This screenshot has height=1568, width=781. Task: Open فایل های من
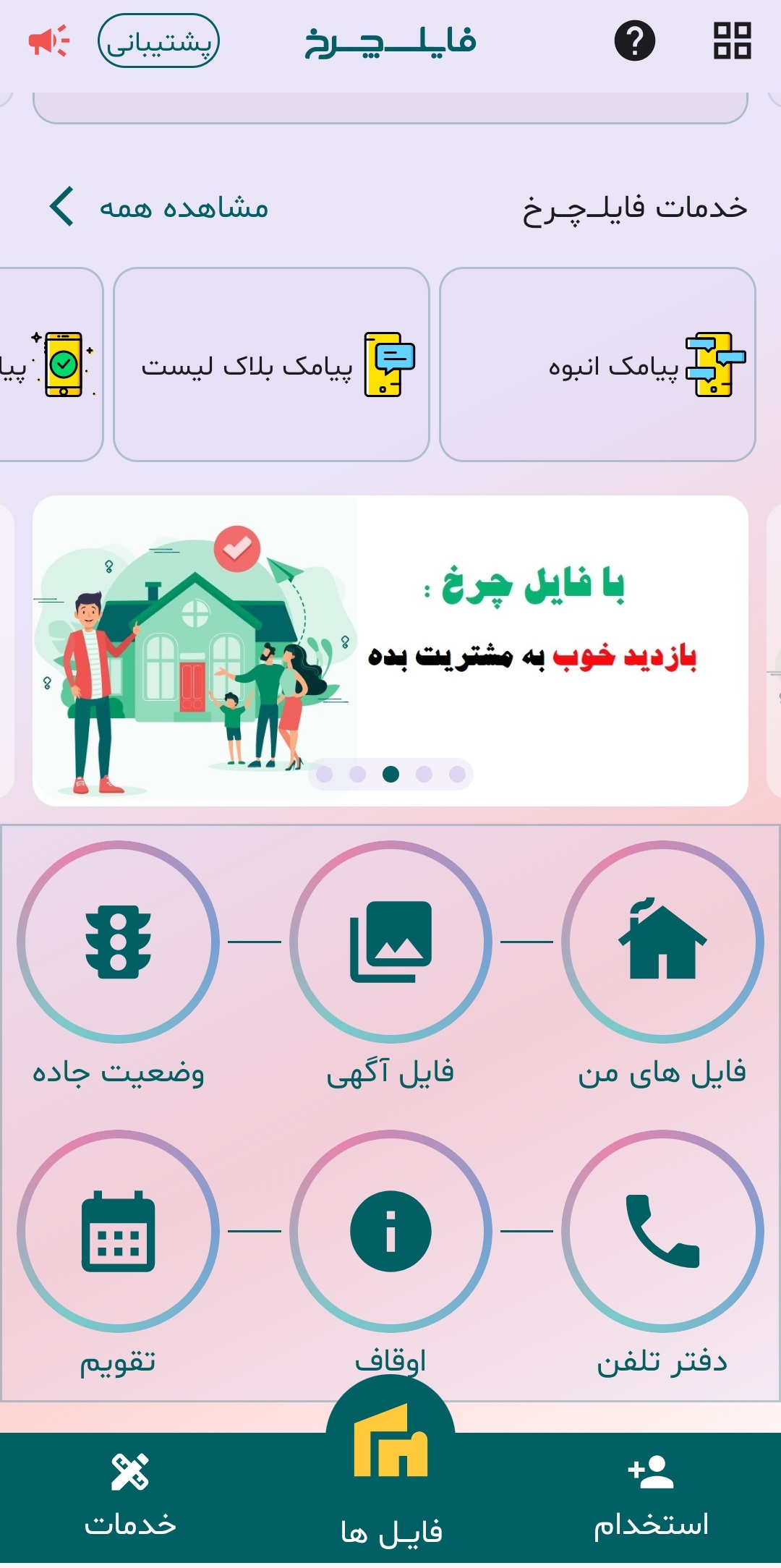(x=662, y=942)
